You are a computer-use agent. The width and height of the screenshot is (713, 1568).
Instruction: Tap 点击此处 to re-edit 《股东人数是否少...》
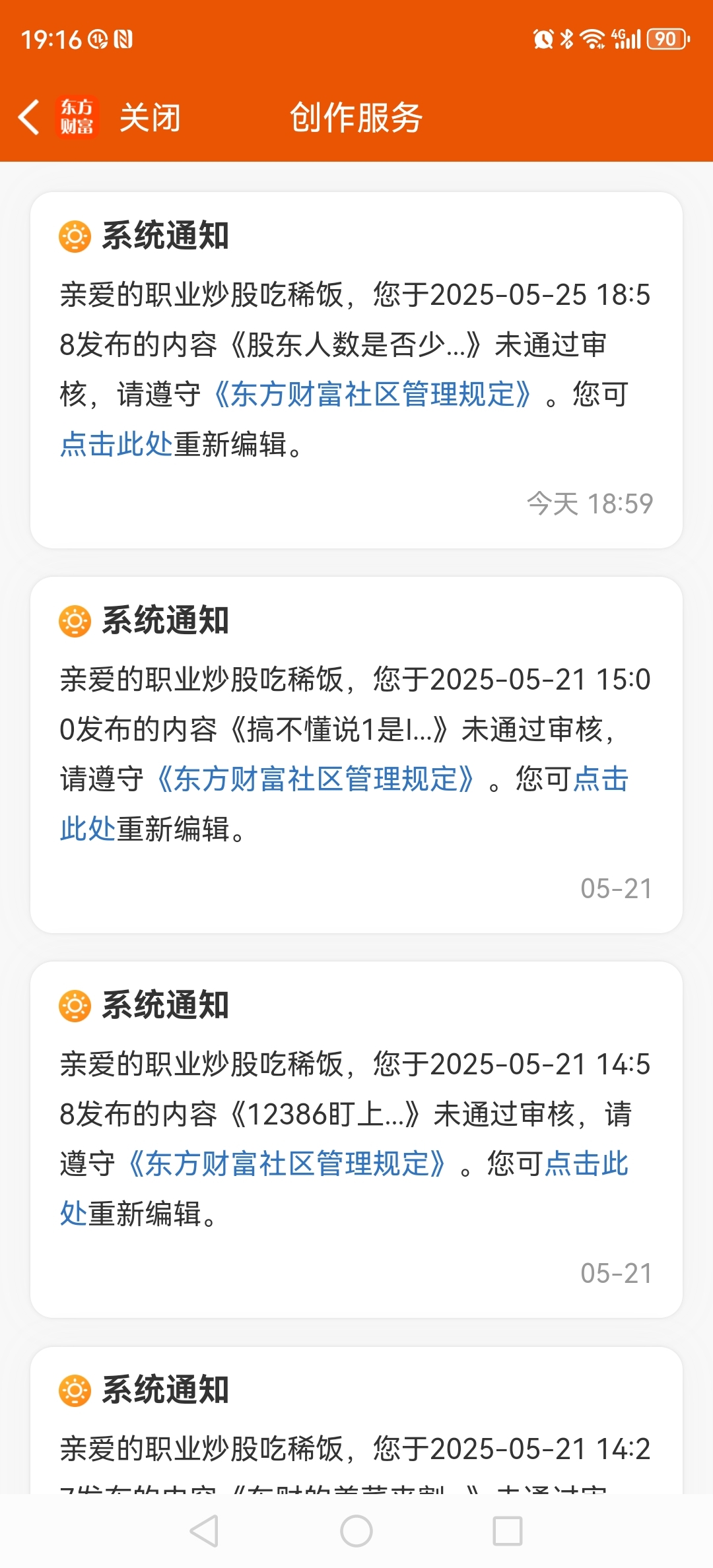pyautogui.click(x=116, y=444)
